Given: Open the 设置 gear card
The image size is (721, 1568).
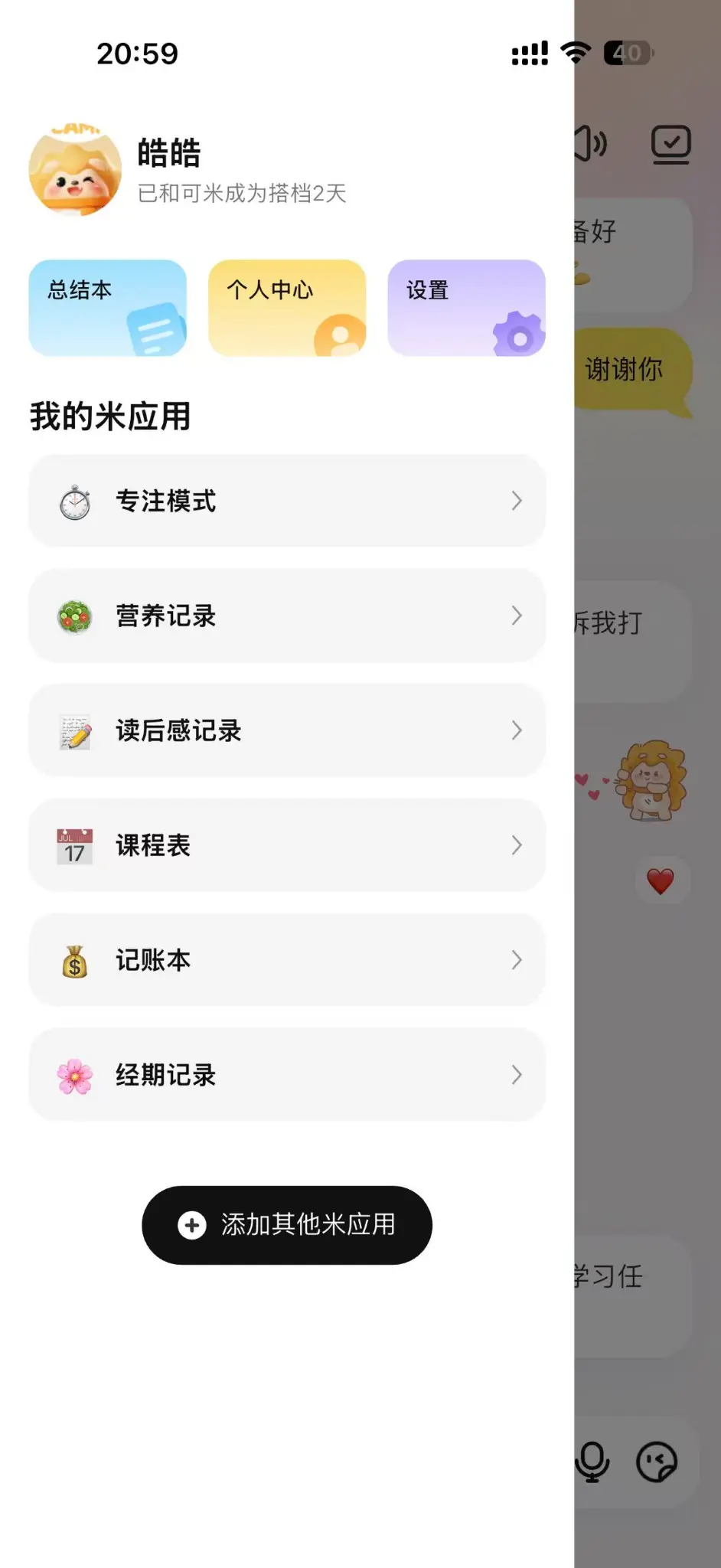Looking at the screenshot, I should pyautogui.click(x=466, y=308).
